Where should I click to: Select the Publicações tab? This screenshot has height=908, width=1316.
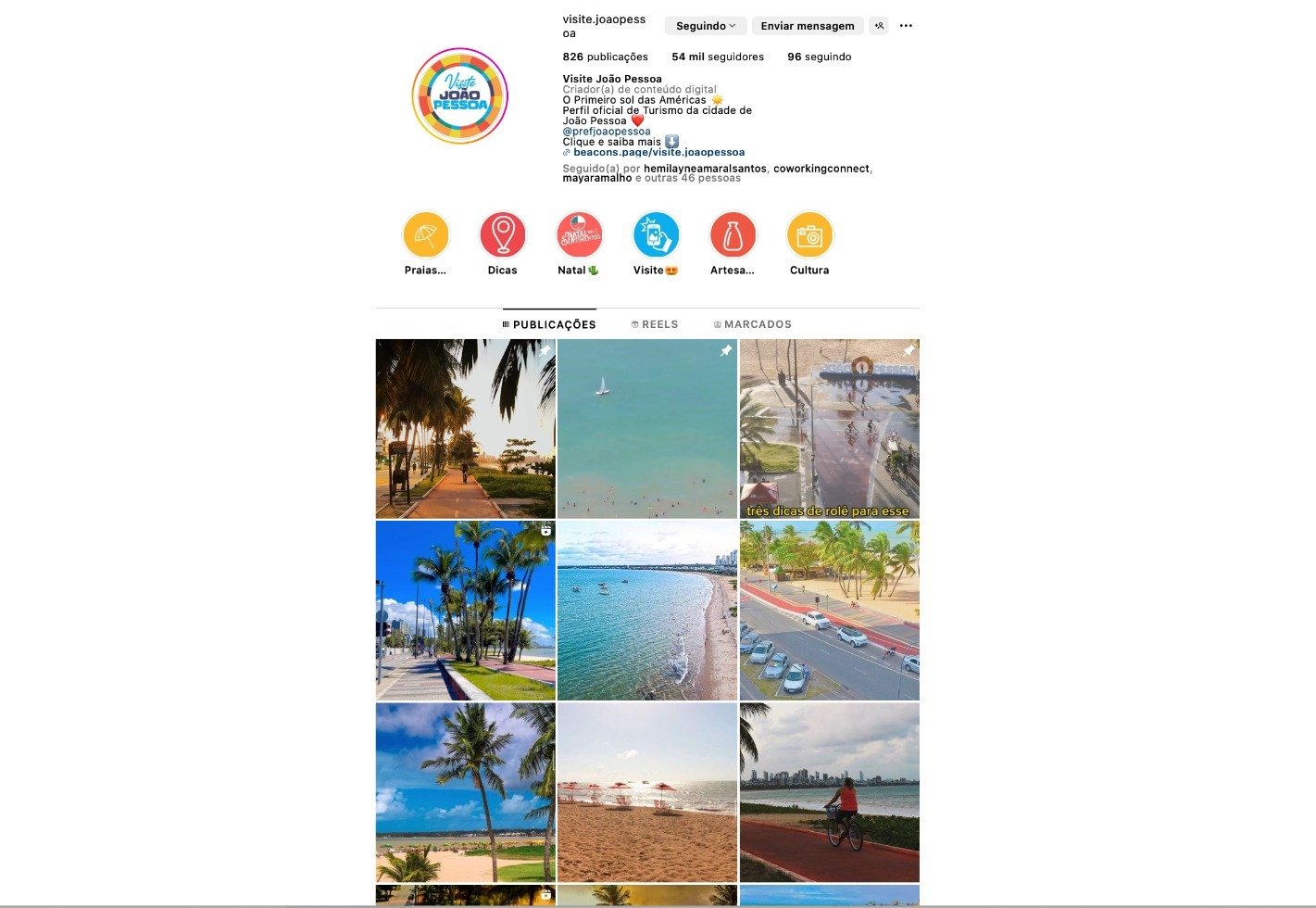point(549,324)
